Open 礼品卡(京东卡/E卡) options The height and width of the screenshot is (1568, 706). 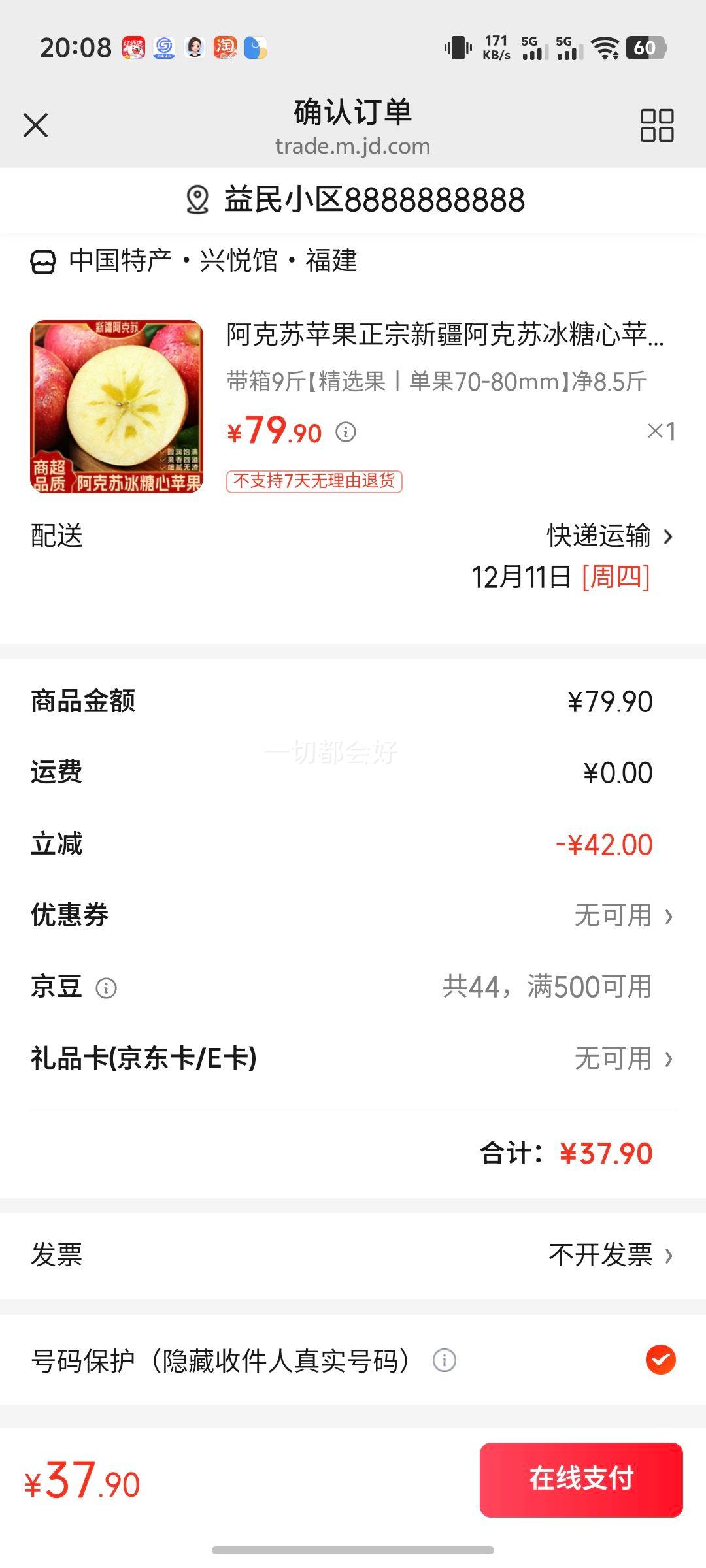click(353, 1058)
